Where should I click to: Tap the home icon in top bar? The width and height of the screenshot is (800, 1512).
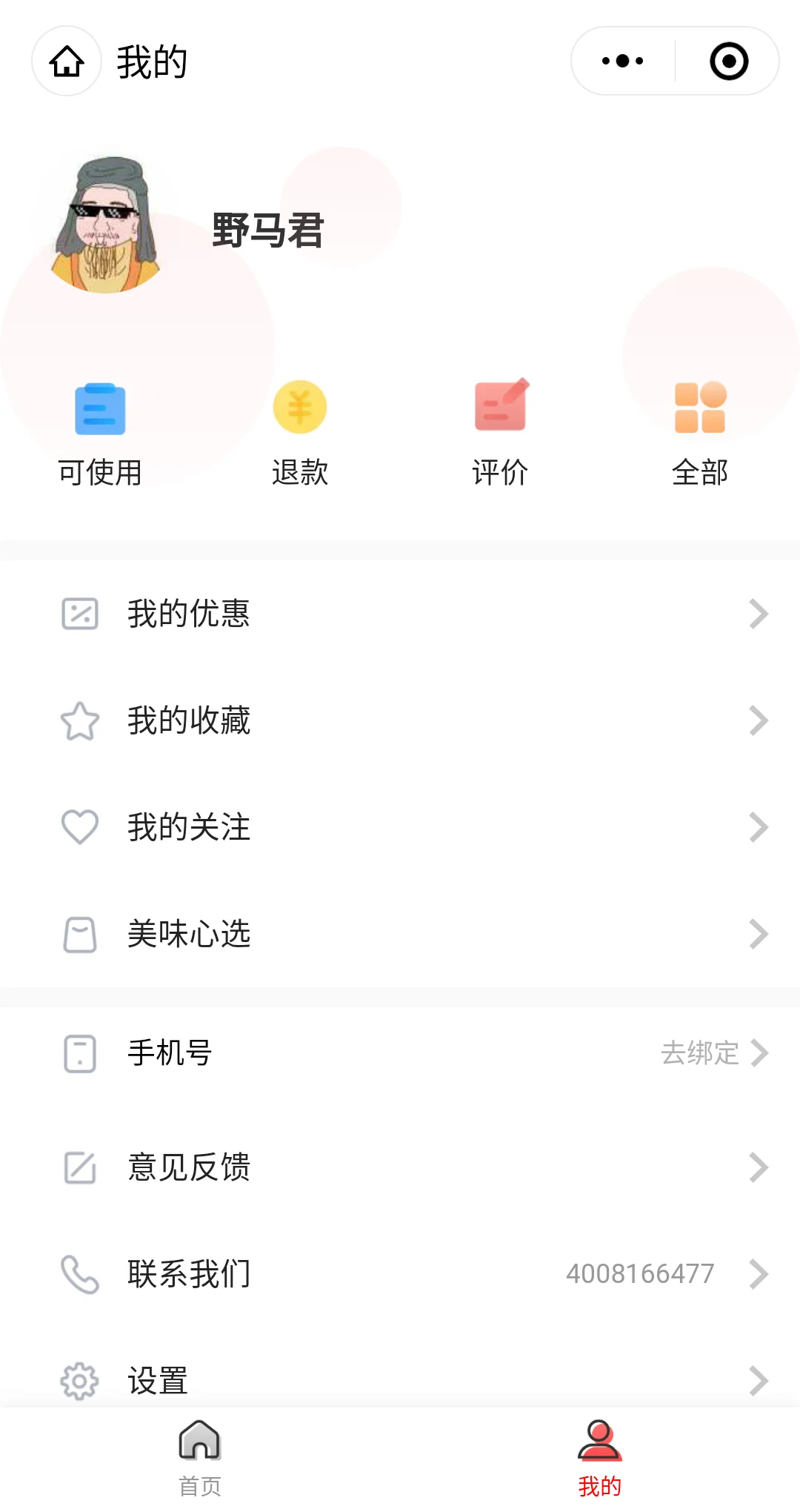point(67,62)
